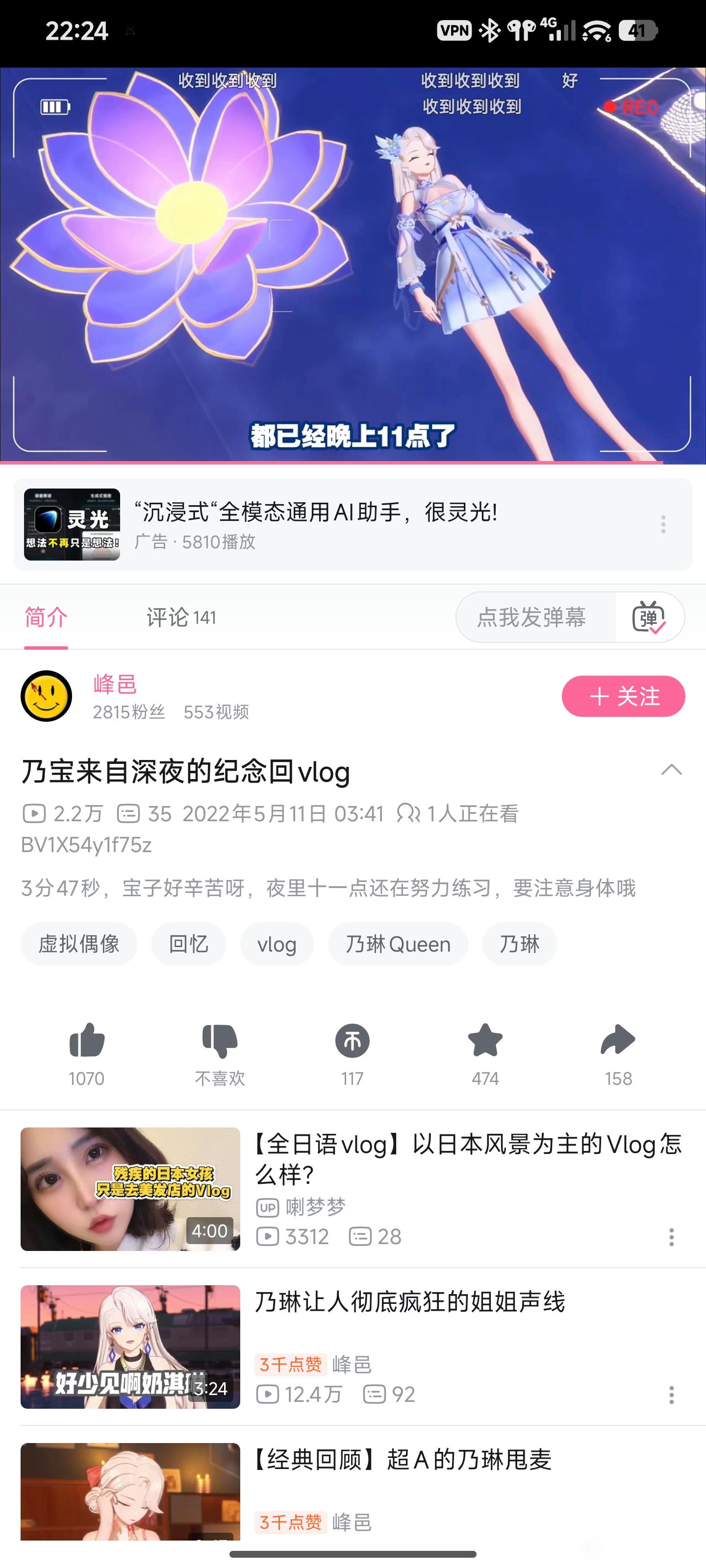Open the vlog tag chip

click(277, 944)
